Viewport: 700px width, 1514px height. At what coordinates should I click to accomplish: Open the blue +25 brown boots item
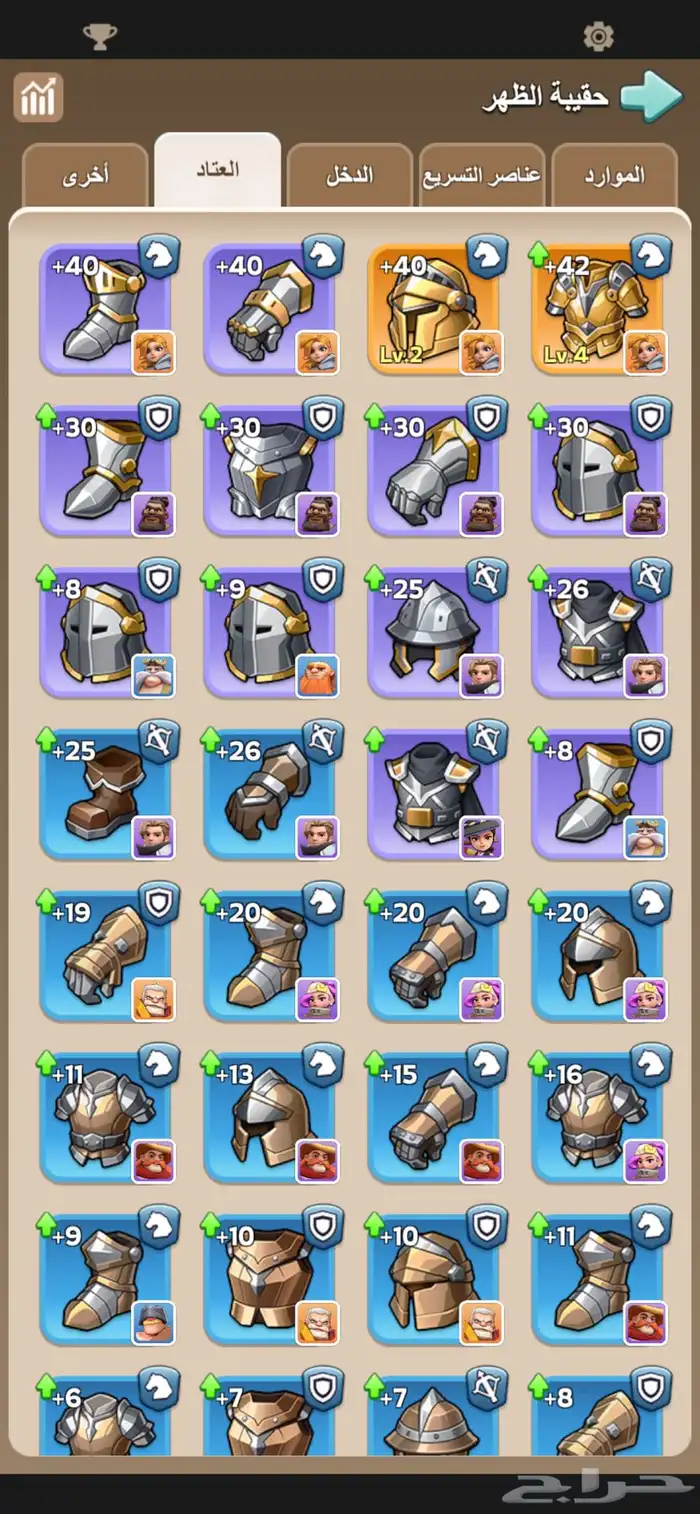(105, 794)
